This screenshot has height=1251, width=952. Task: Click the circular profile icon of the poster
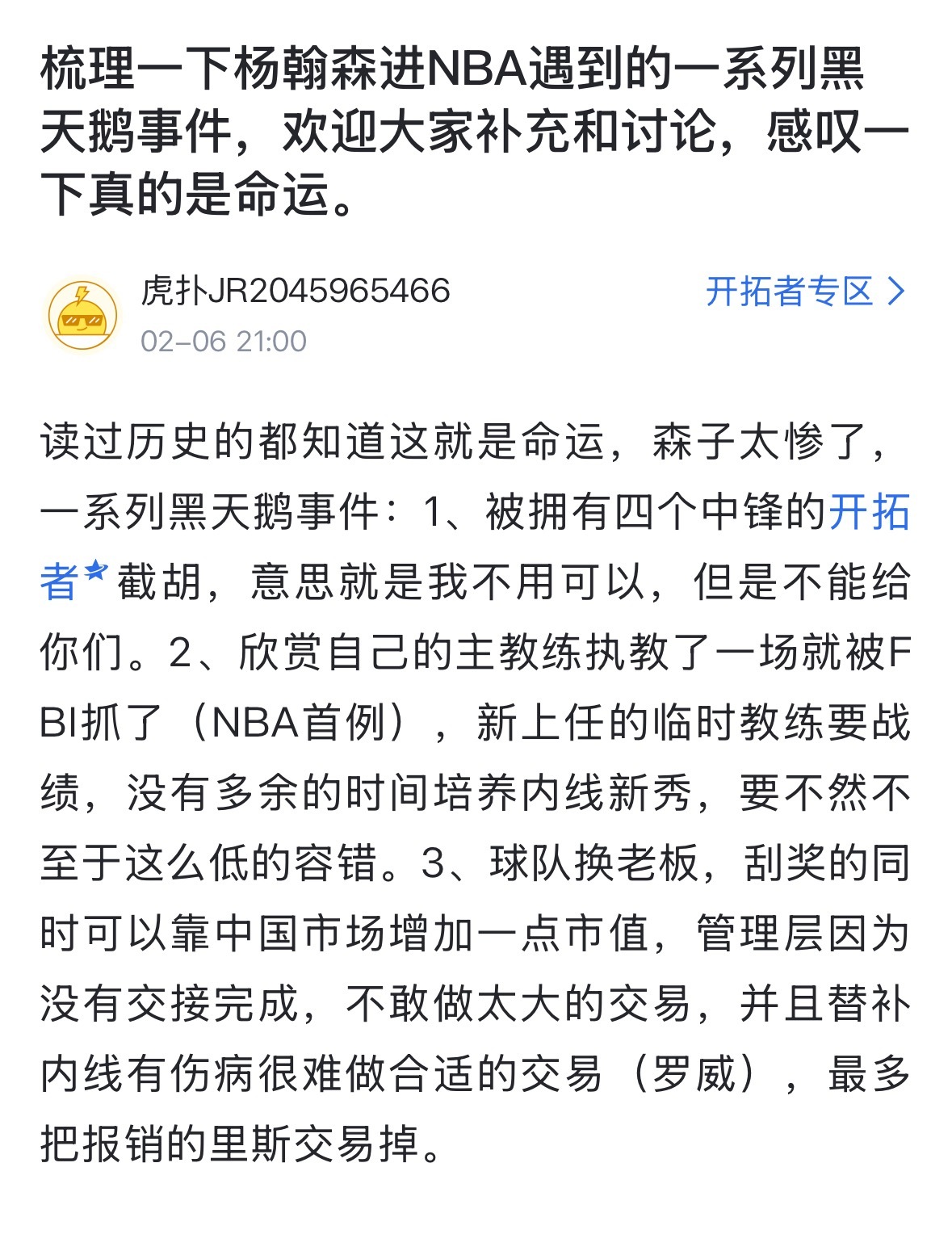[x=85, y=313]
